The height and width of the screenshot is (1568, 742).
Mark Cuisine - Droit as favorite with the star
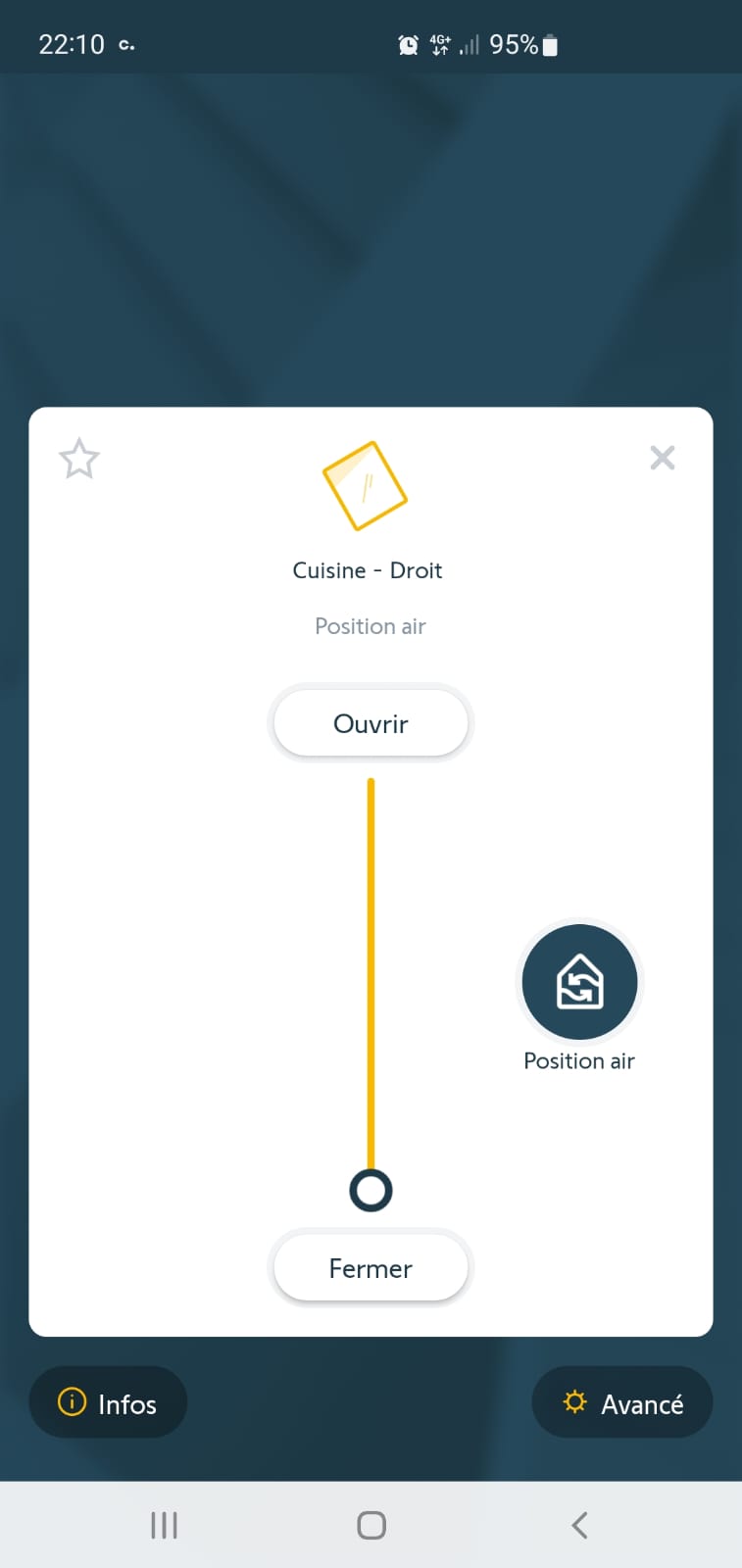[x=79, y=459]
